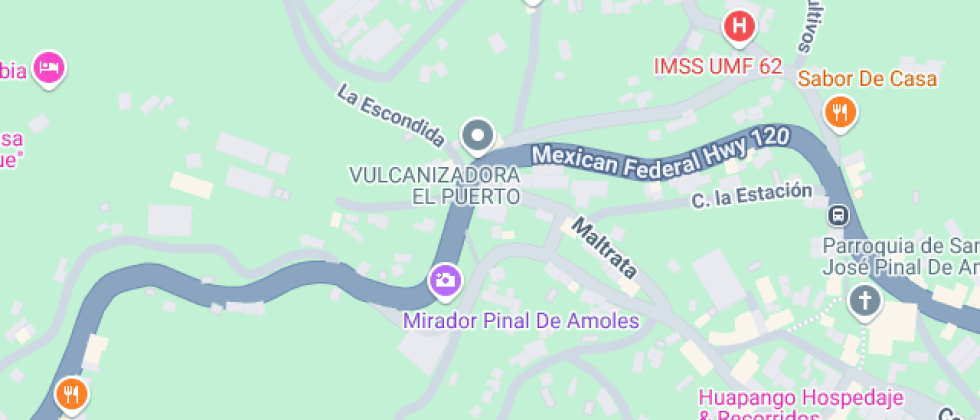Select the Sabor De Casa restaurant pin
The height and width of the screenshot is (420, 980).
click(x=840, y=112)
